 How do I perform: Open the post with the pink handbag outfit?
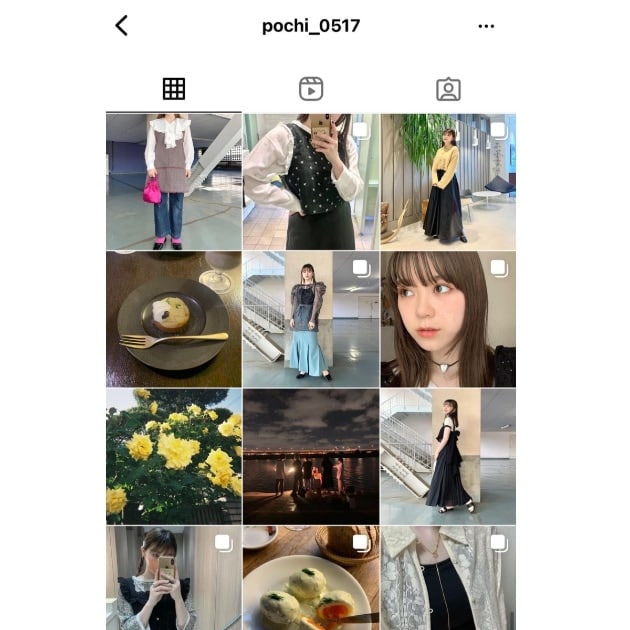tap(174, 181)
